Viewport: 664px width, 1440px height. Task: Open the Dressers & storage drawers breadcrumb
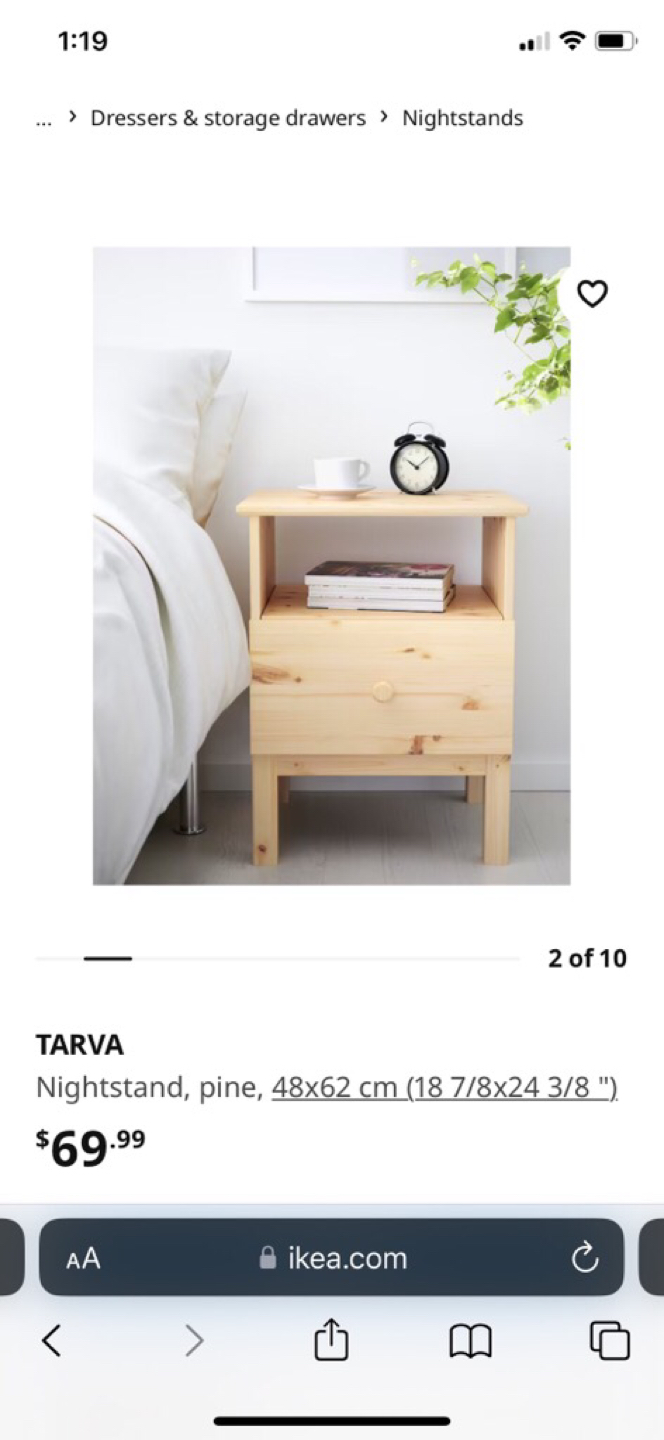(228, 118)
